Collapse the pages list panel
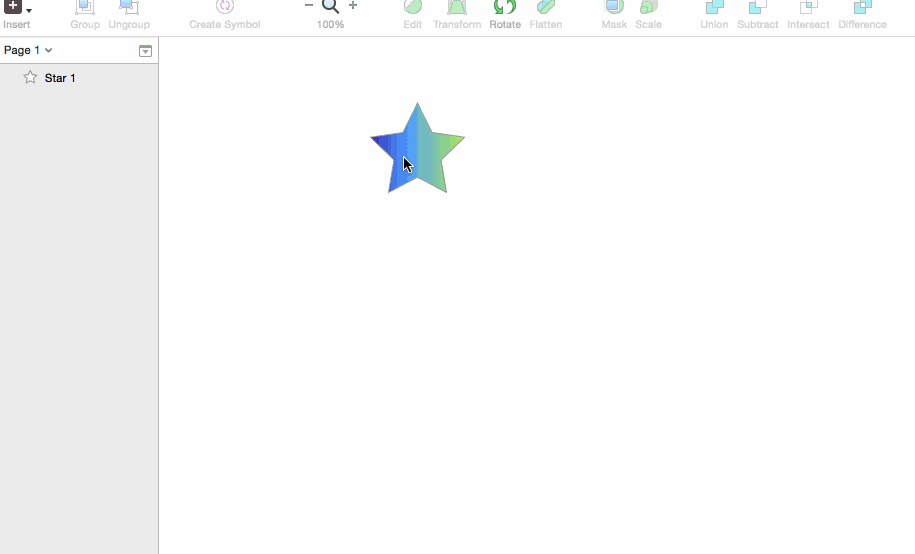Viewport: 915px width, 554px height. [145, 51]
